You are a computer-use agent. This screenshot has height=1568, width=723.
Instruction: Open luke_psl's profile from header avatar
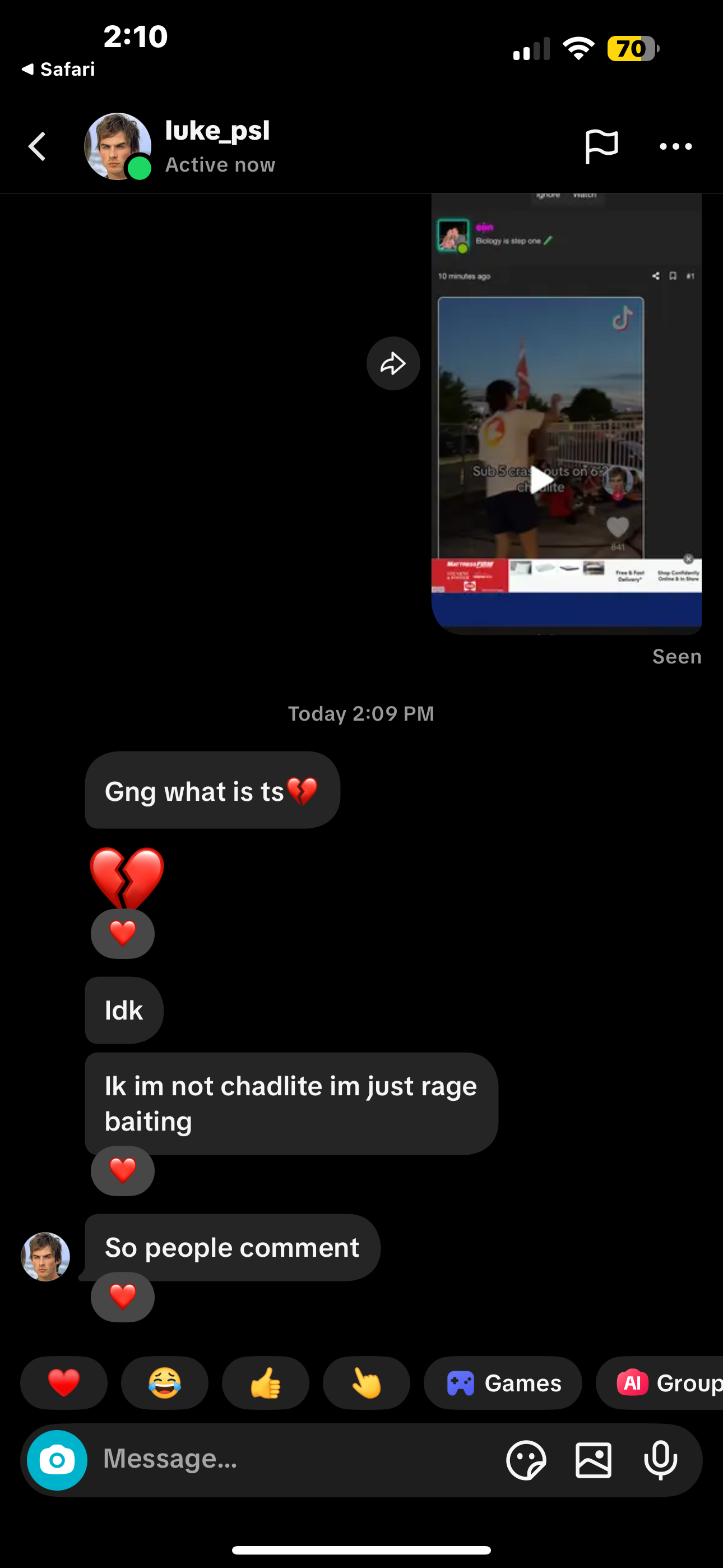[118, 146]
